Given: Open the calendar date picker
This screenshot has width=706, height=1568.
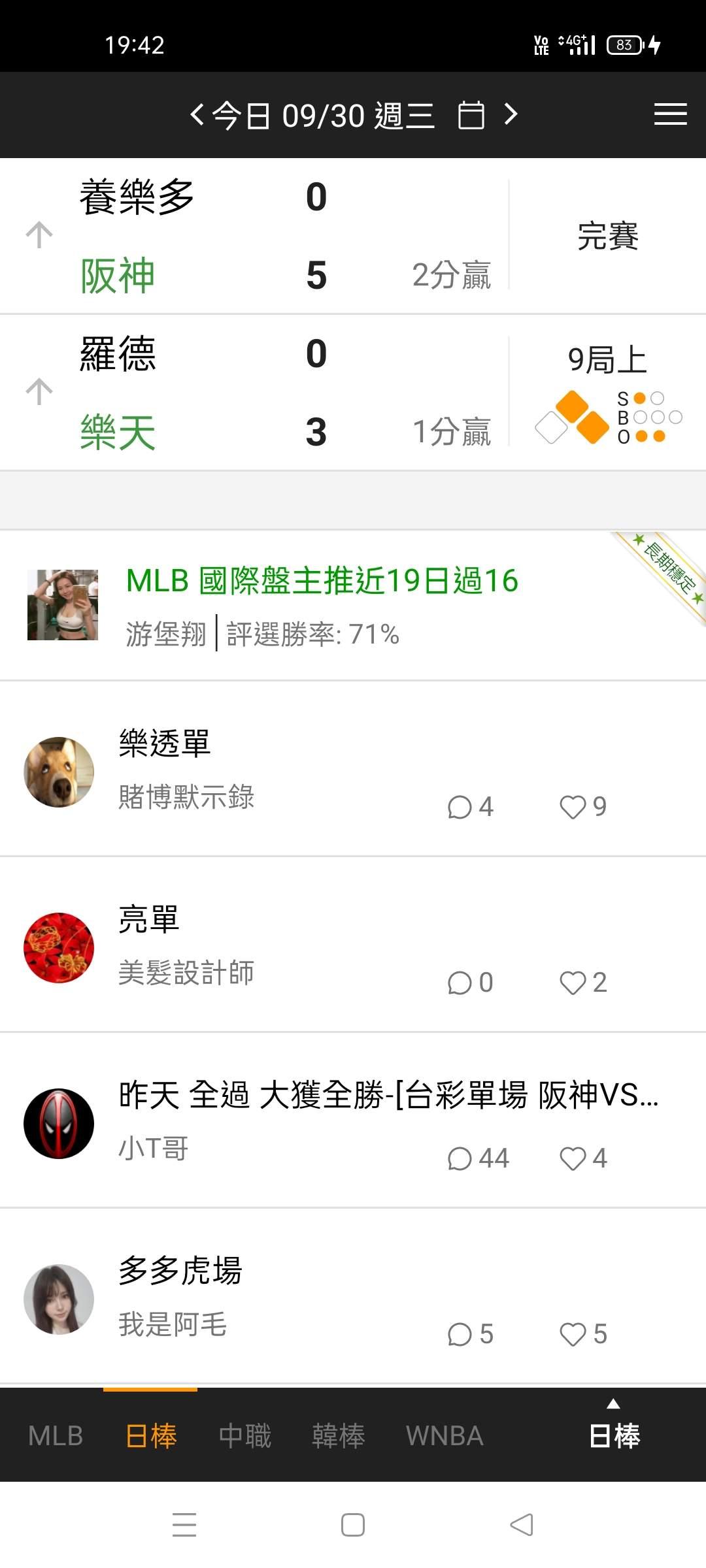Looking at the screenshot, I should pos(471,115).
